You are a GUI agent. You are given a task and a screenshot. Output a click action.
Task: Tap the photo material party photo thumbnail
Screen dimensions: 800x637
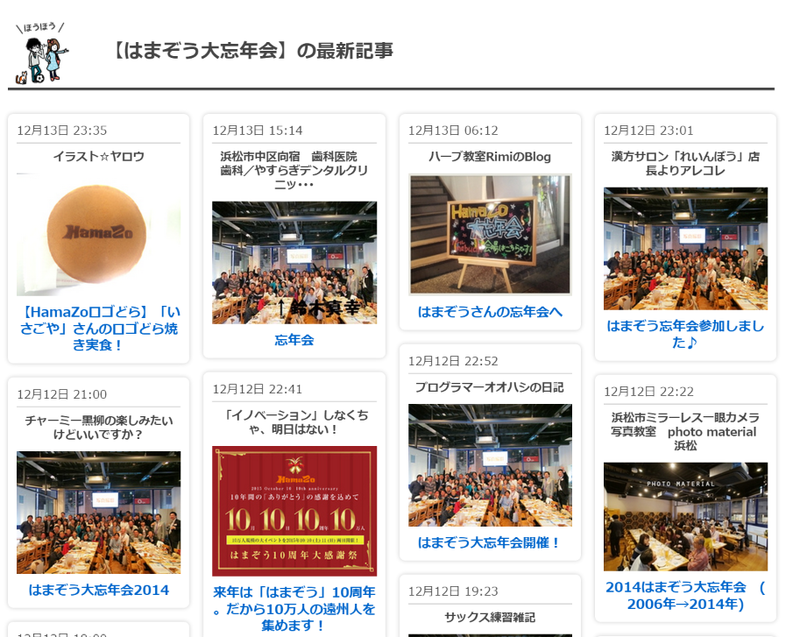[685, 516]
